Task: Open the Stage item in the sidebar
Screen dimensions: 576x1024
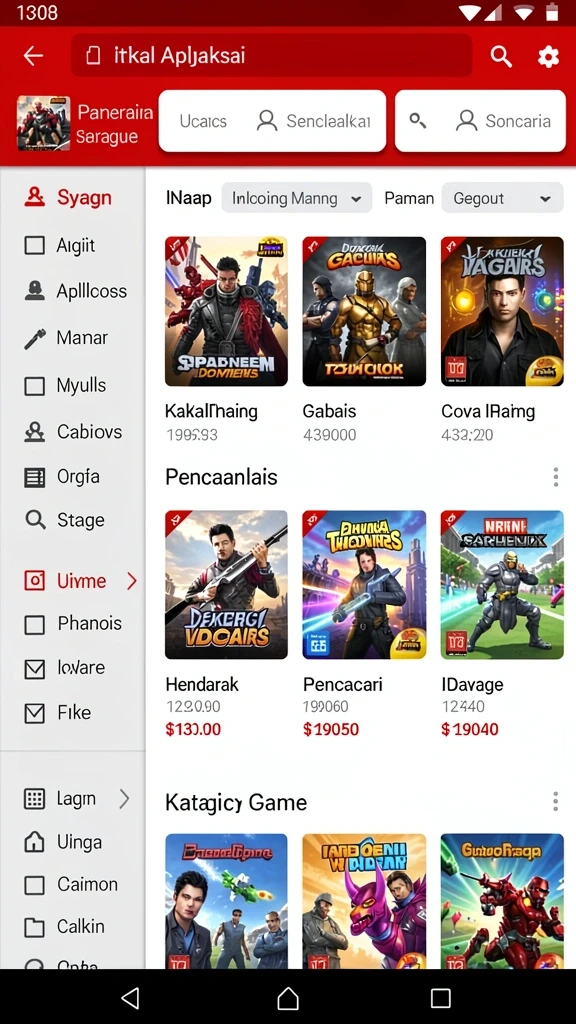Action: point(72,520)
